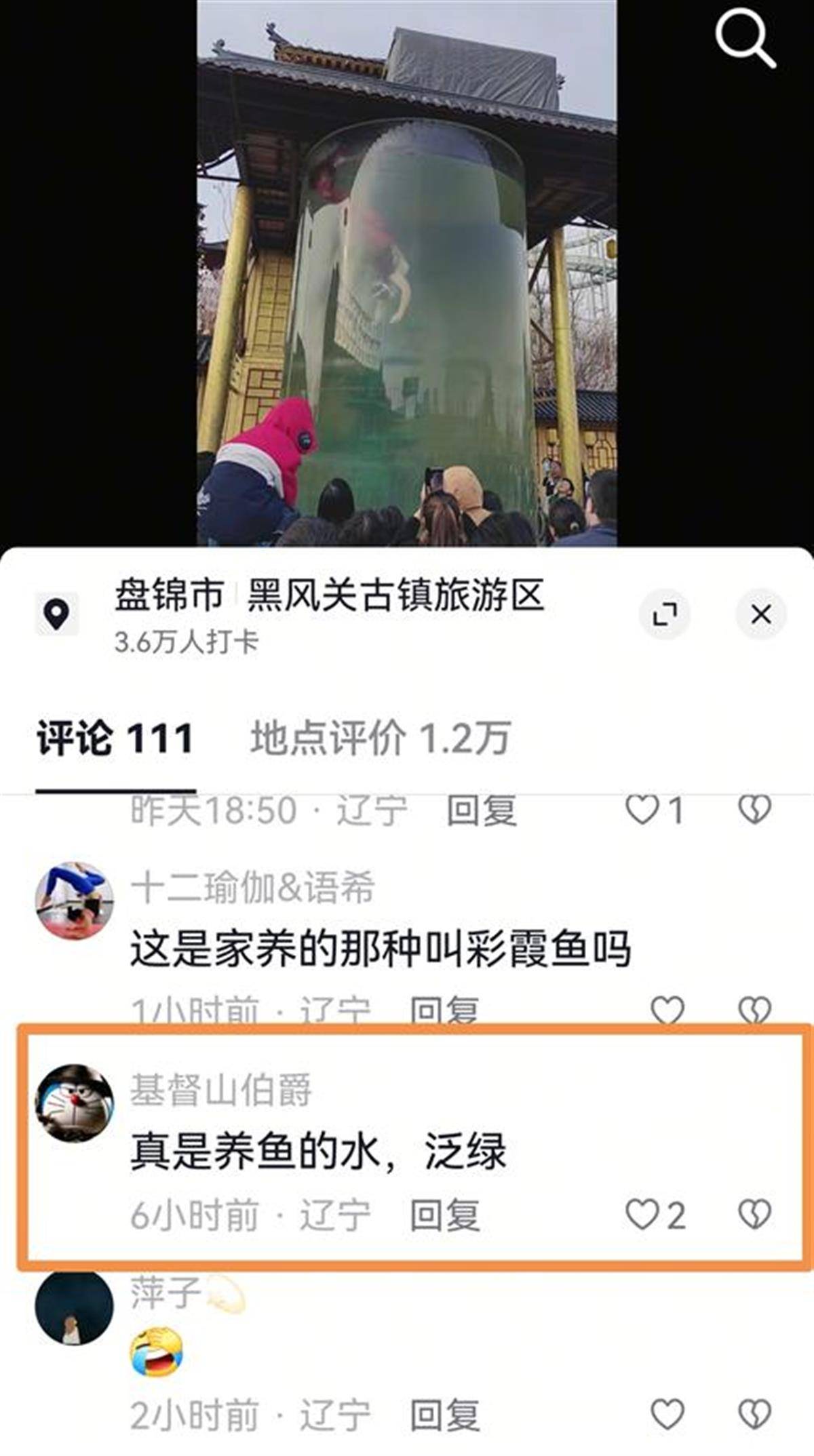Like 基督山伯爵's comment about green water
Image resolution: width=814 pixels, height=1456 pixels.
tap(642, 1213)
